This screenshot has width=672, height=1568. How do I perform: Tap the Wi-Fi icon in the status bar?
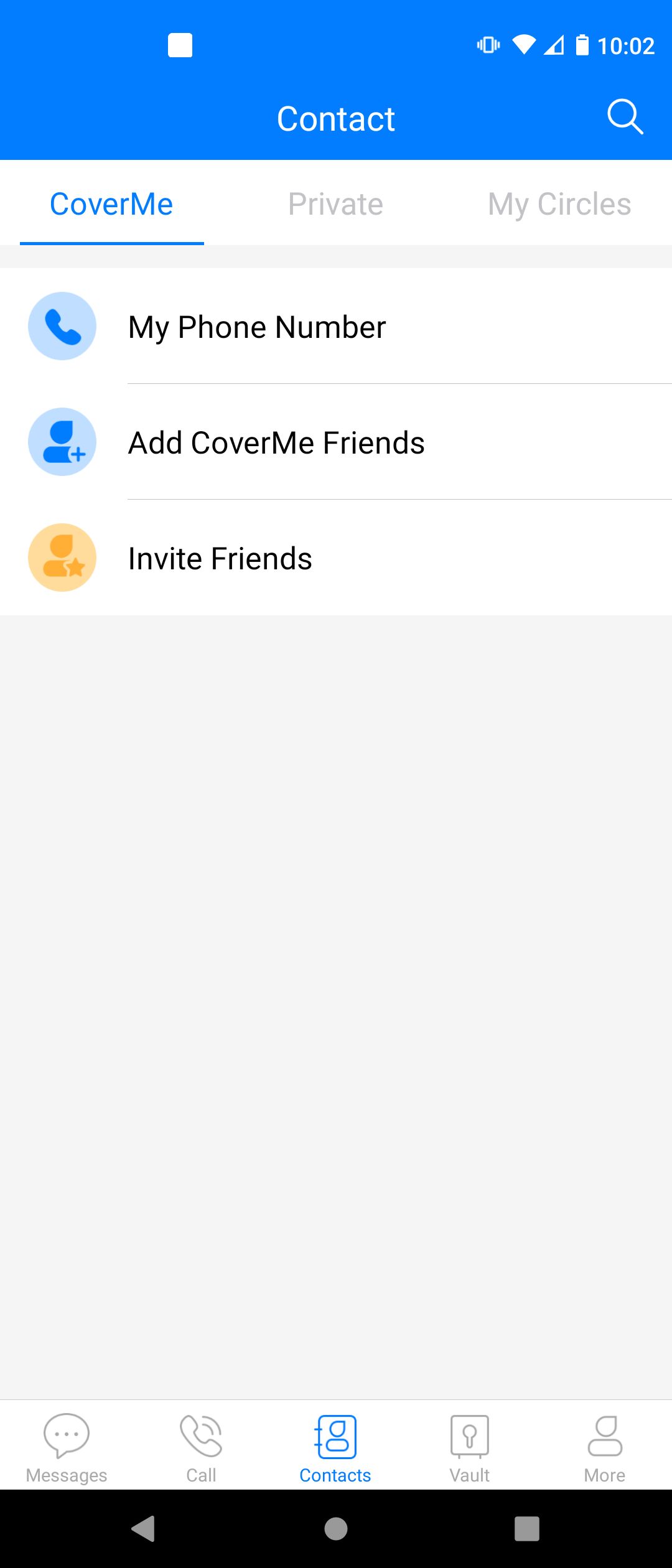[525, 45]
